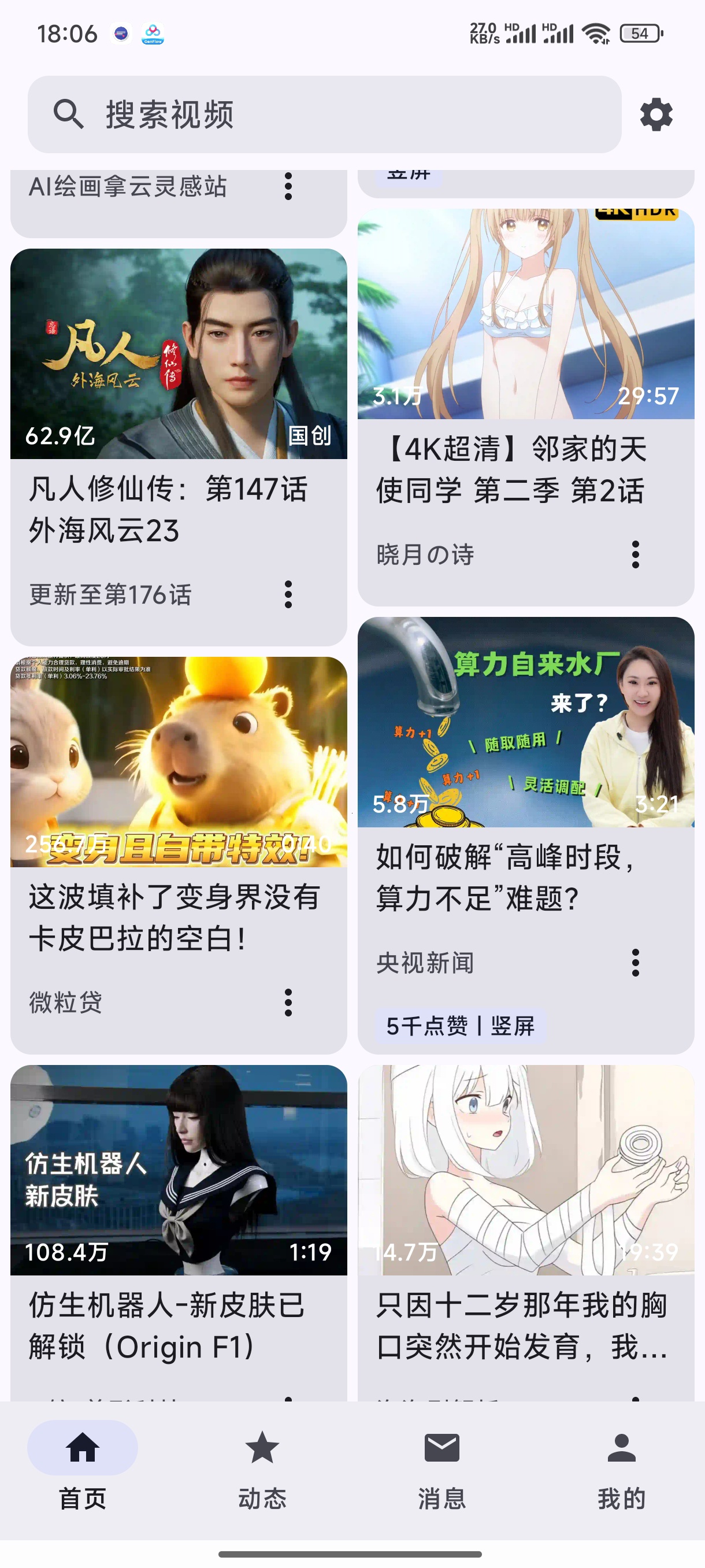This screenshot has height=1568, width=705.
Task: Tap the 5千点赞丨竖屏 tag
Action: coord(464,1029)
